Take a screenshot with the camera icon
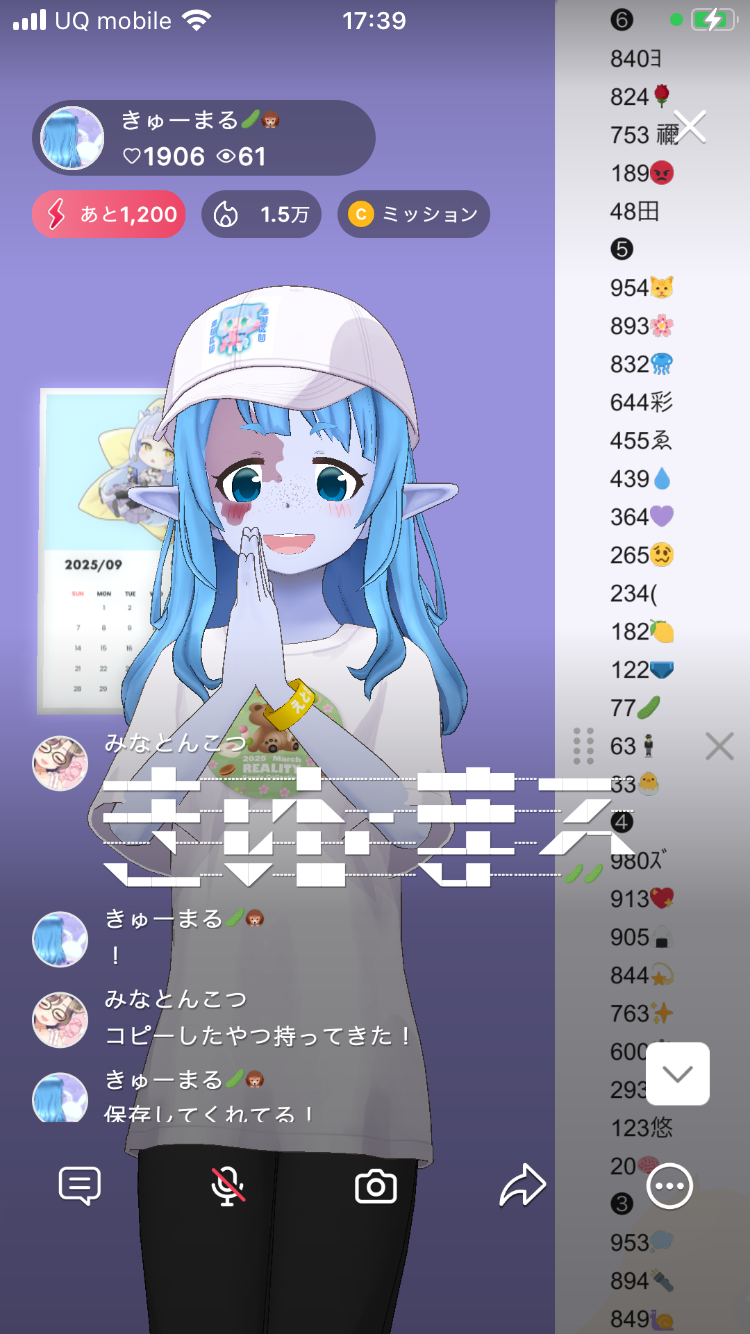Image resolution: width=750 pixels, height=1334 pixels. [x=376, y=1187]
